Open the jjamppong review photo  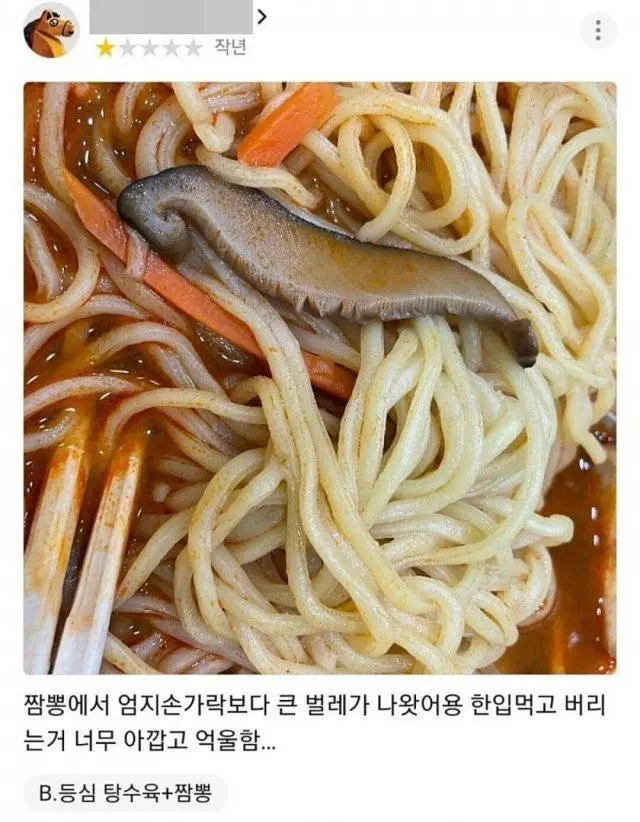320,377
